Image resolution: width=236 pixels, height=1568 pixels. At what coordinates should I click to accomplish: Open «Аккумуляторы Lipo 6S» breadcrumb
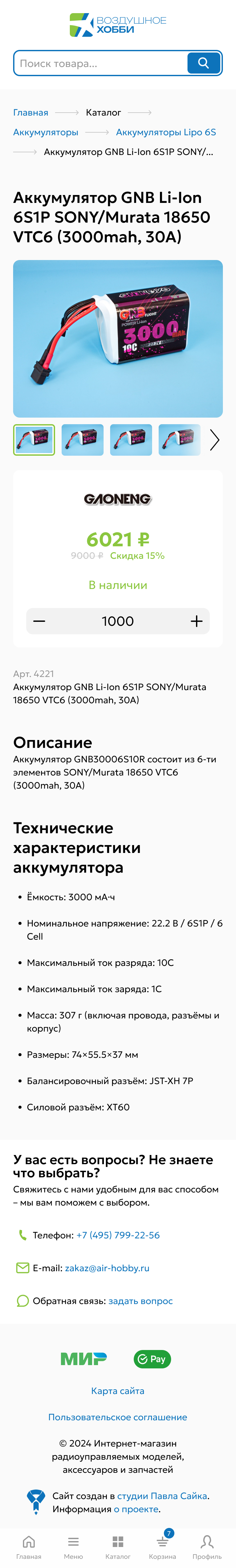(166, 132)
